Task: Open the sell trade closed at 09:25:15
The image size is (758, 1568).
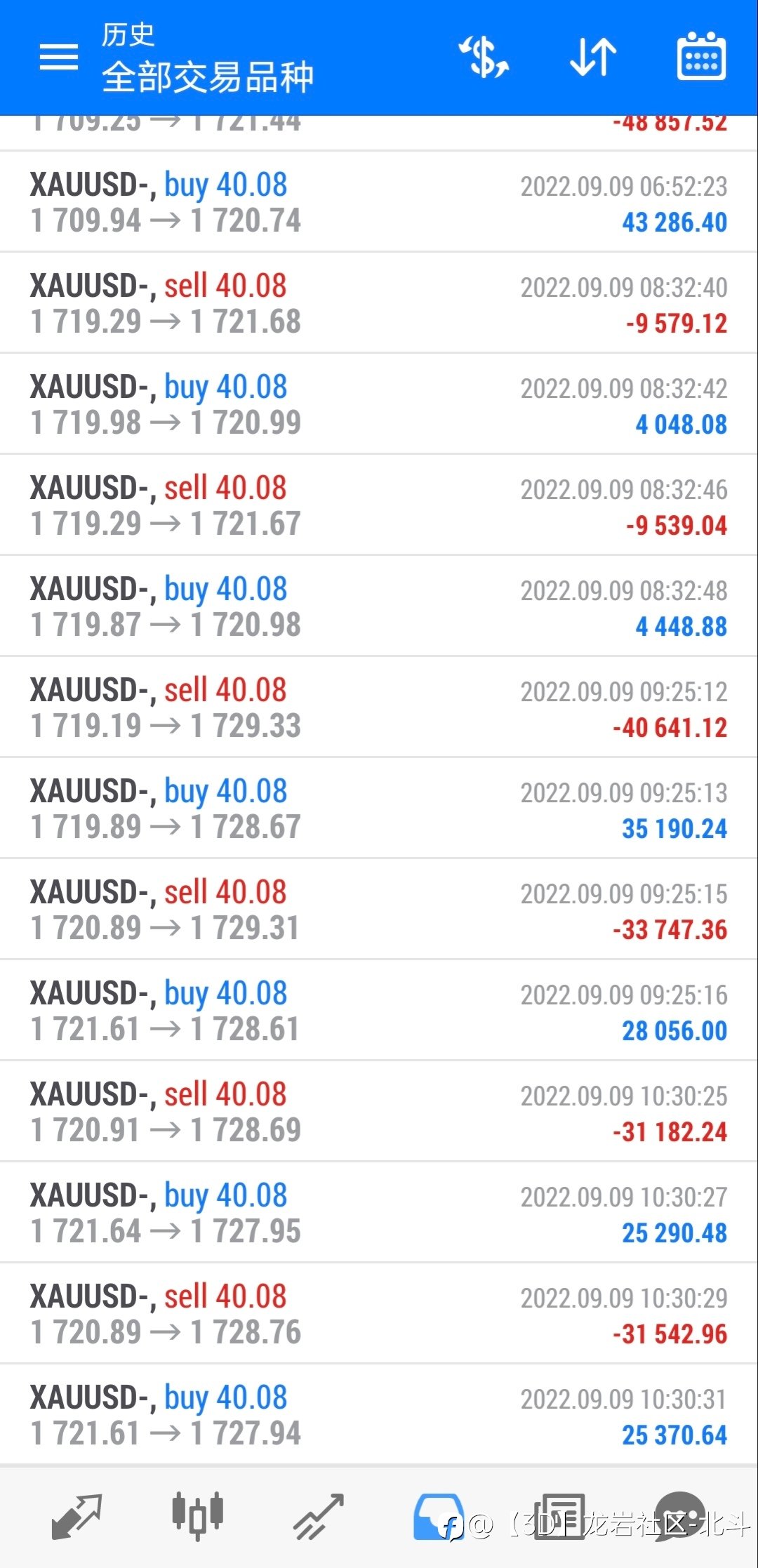Action: pyautogui.click(x=379, y=910)
